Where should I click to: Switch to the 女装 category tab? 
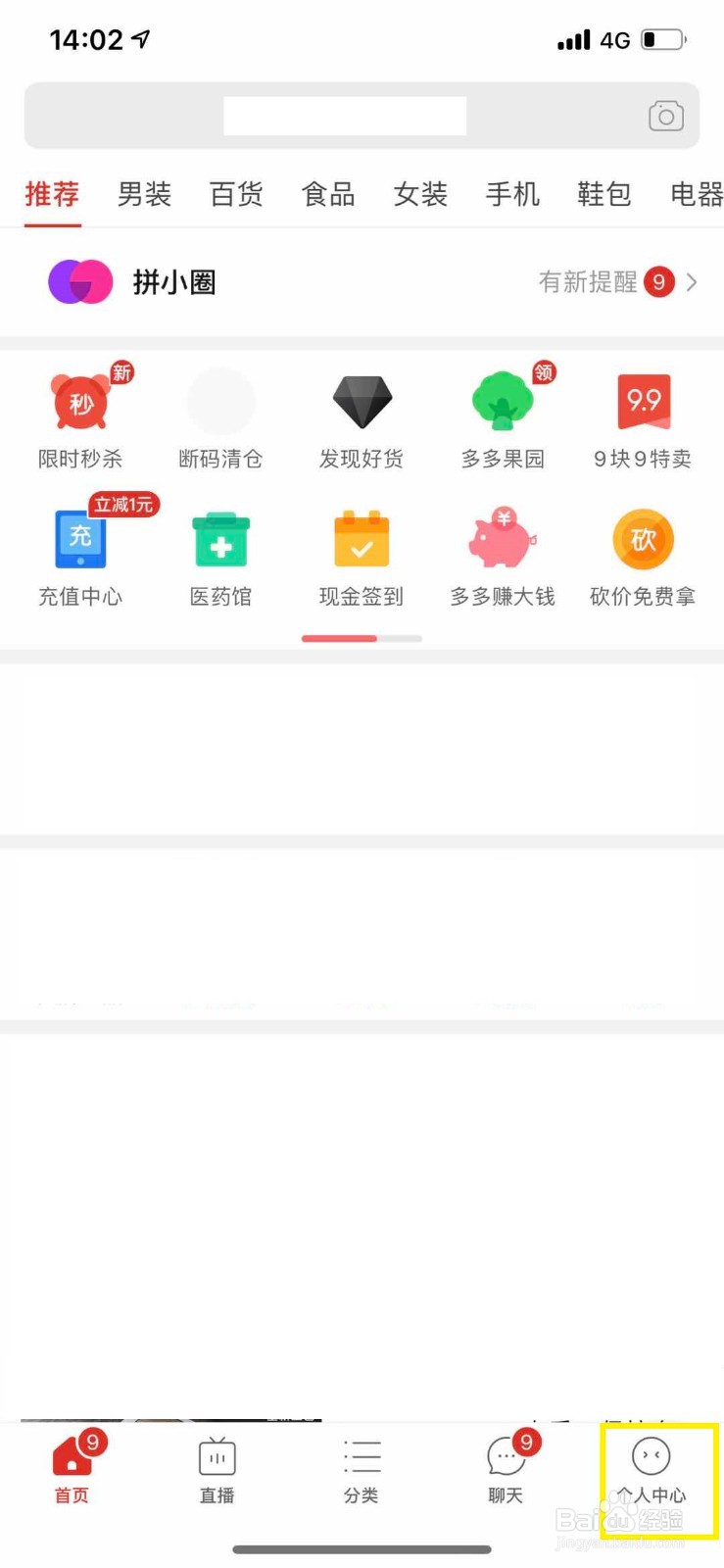click(419, 194)
